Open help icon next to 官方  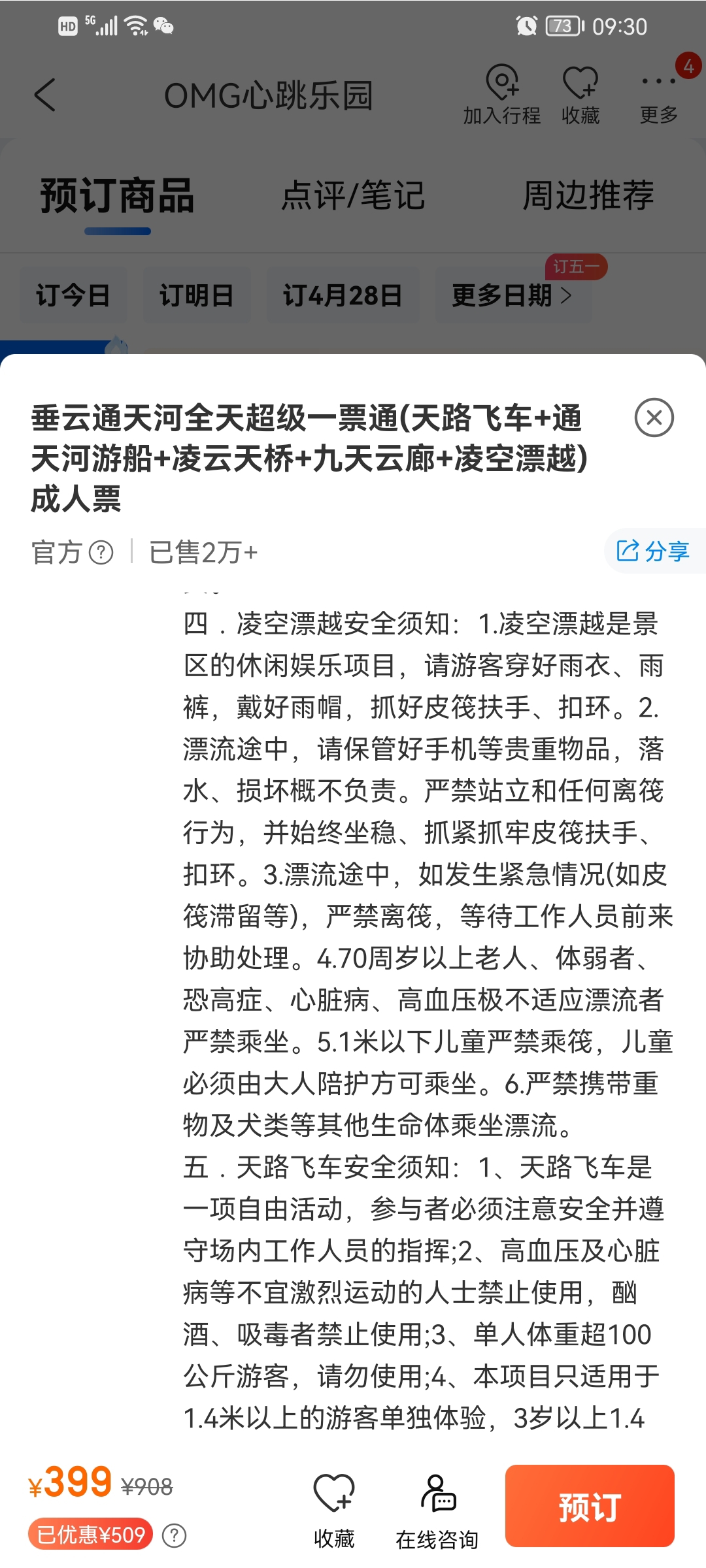[101, 553]
